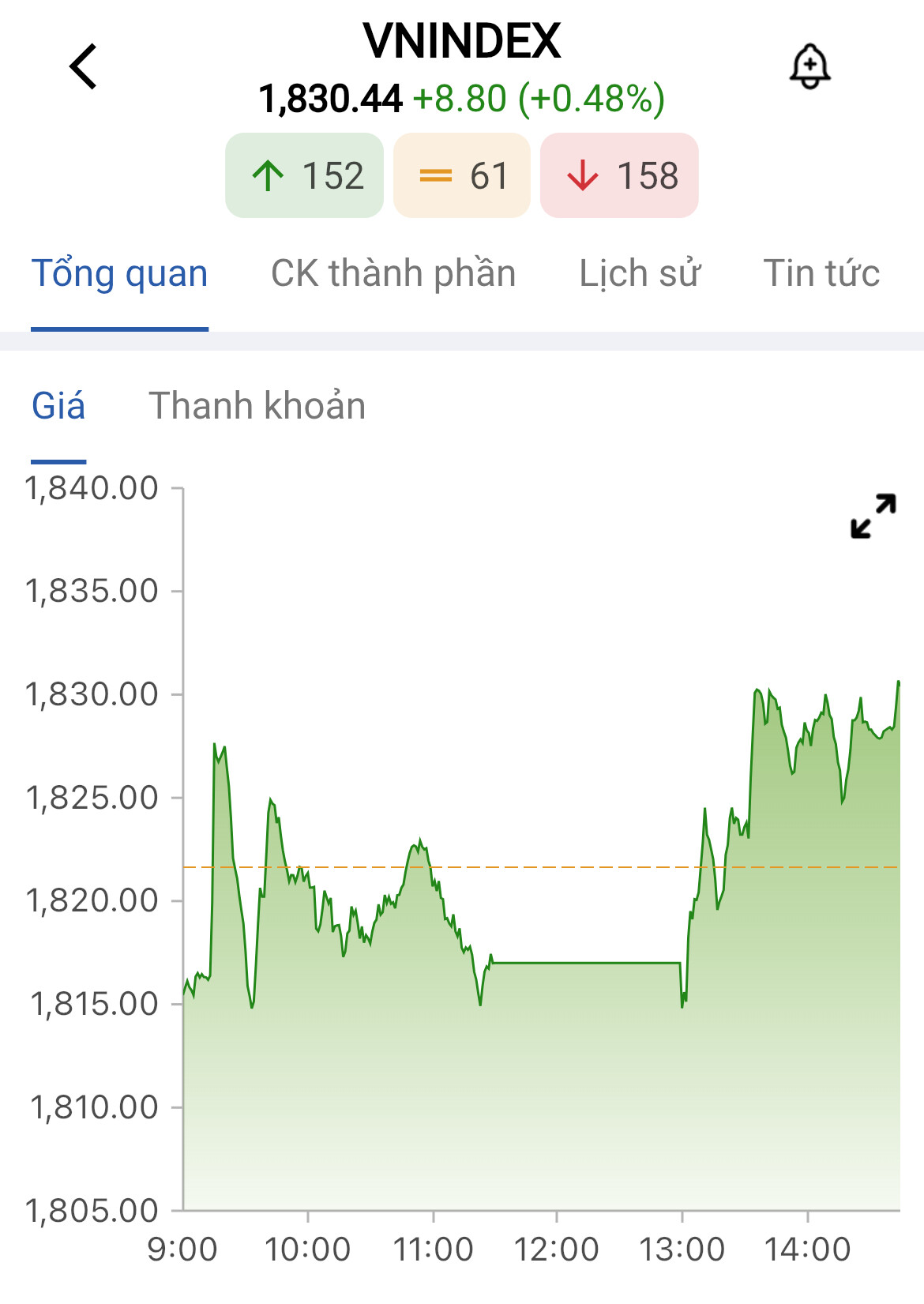Image resolution: width=924 pixels, height=1304 pixels.
Task: Go back using the top-left arrow
Action: [84, 66]
